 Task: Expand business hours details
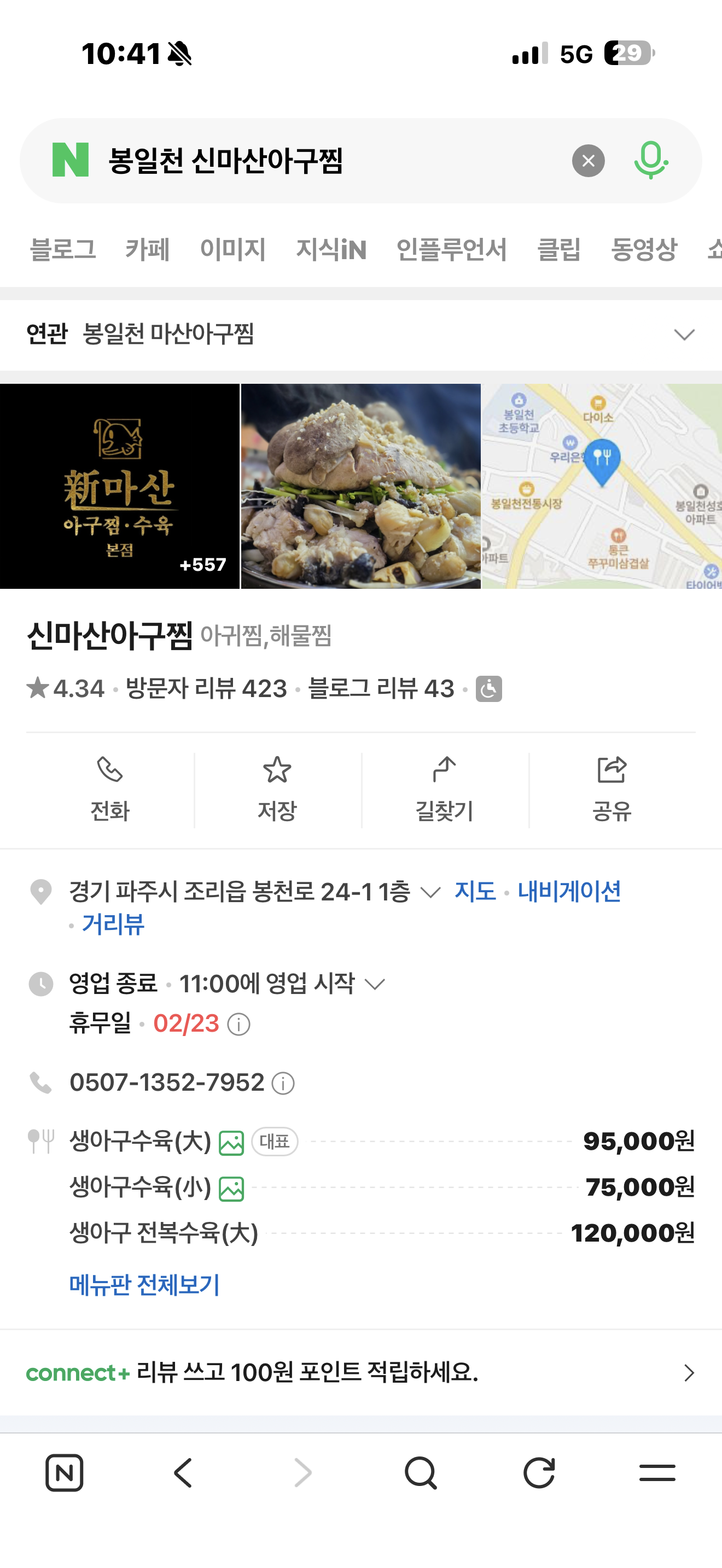point(374,984)
